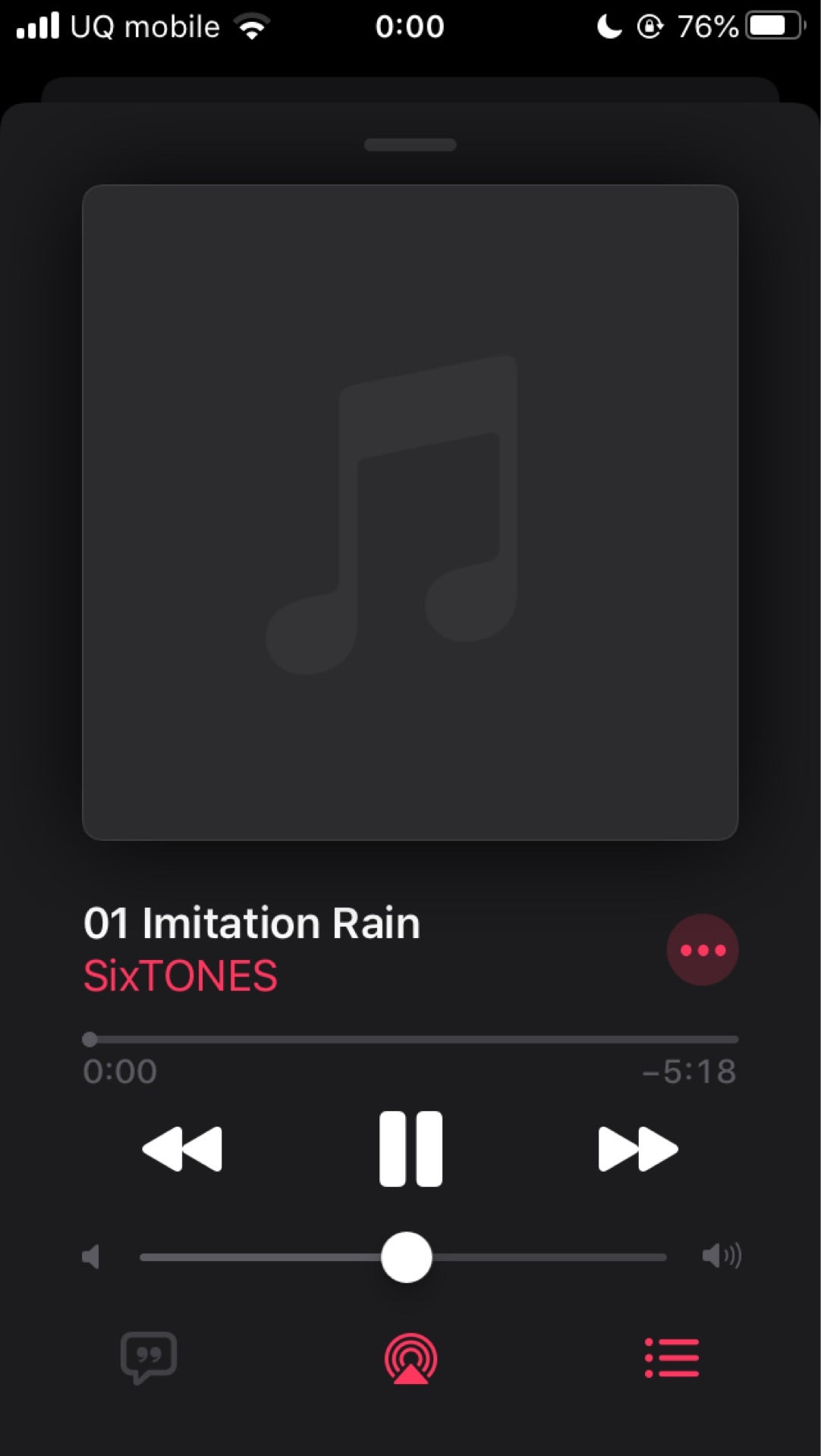Show the Up Next queue

(672, 1357)
